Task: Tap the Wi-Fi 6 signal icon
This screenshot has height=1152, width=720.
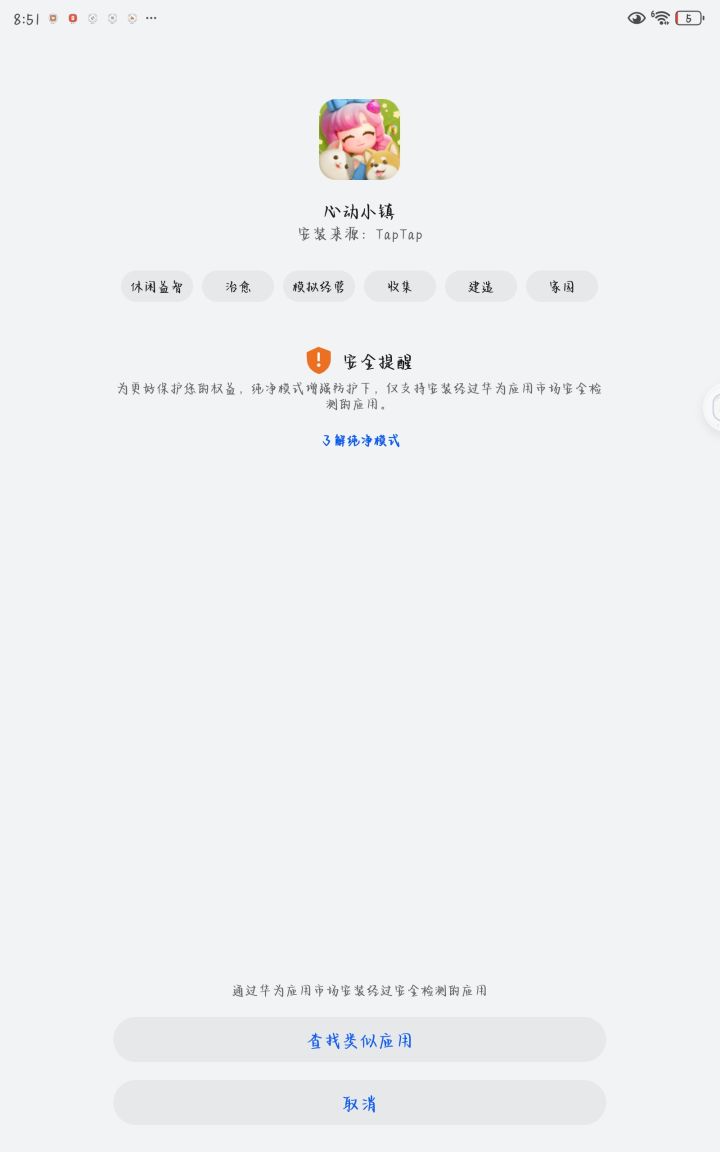Action: coord(662,18)
